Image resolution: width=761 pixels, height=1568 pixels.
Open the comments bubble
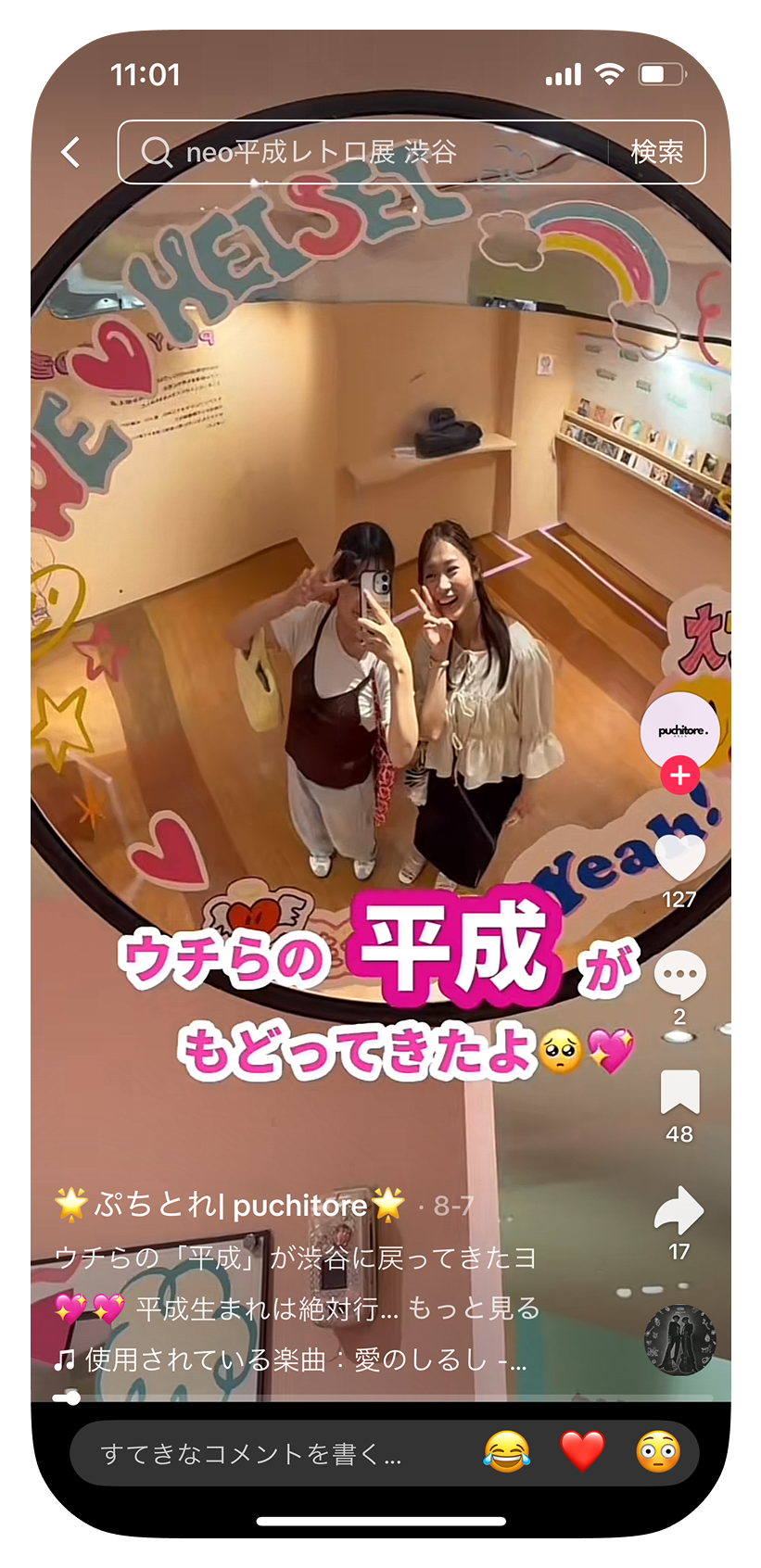coord(679,975)
